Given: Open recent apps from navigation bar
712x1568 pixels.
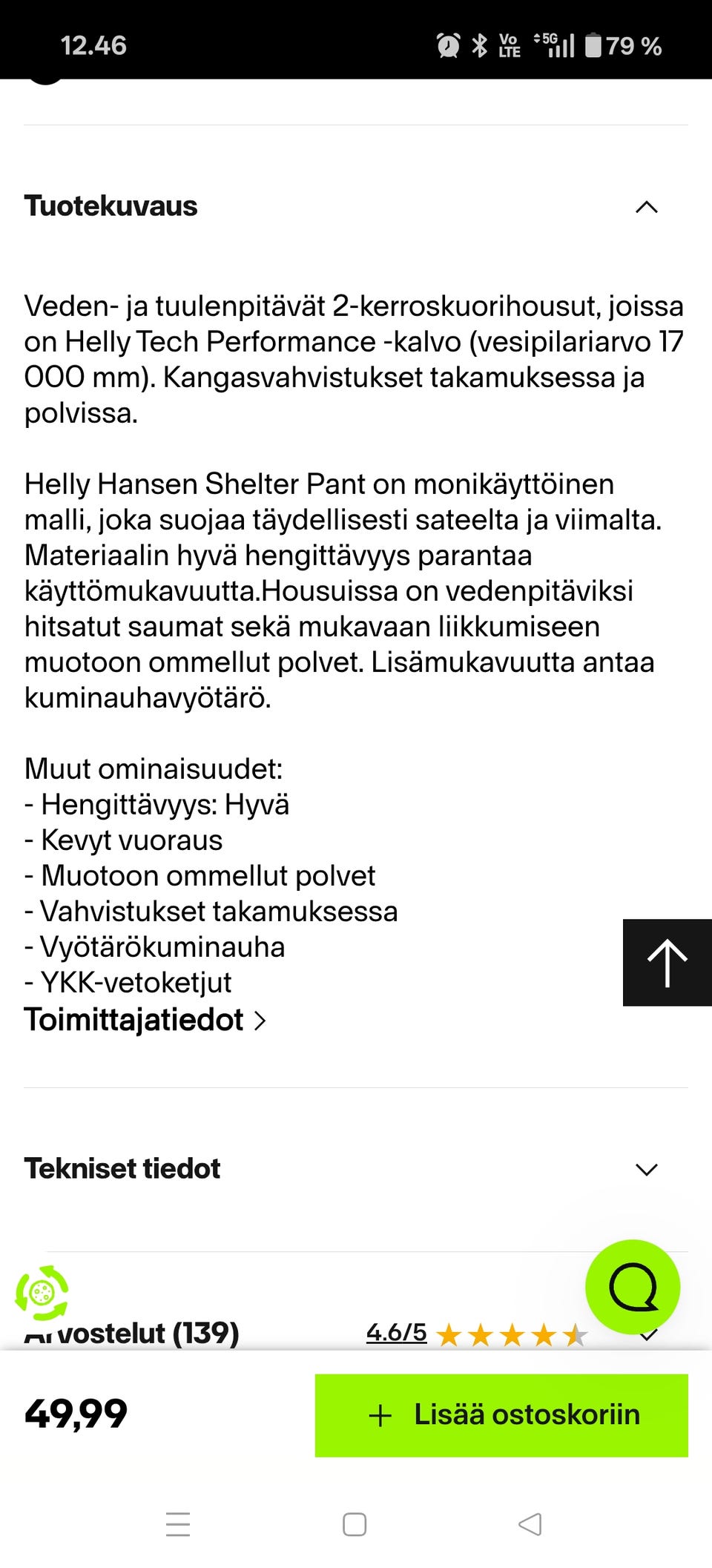Looking at the screenshot, I should click(x=178, y=1525).
